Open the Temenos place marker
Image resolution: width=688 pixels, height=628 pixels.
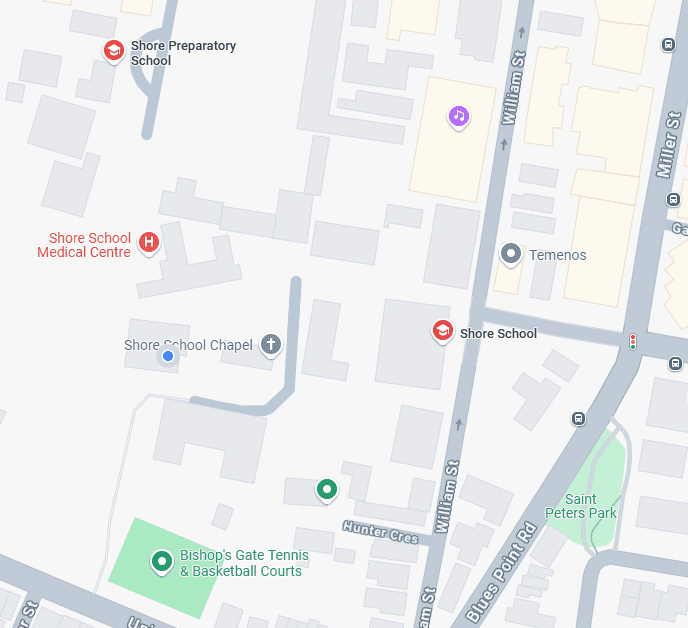point(511,254)
